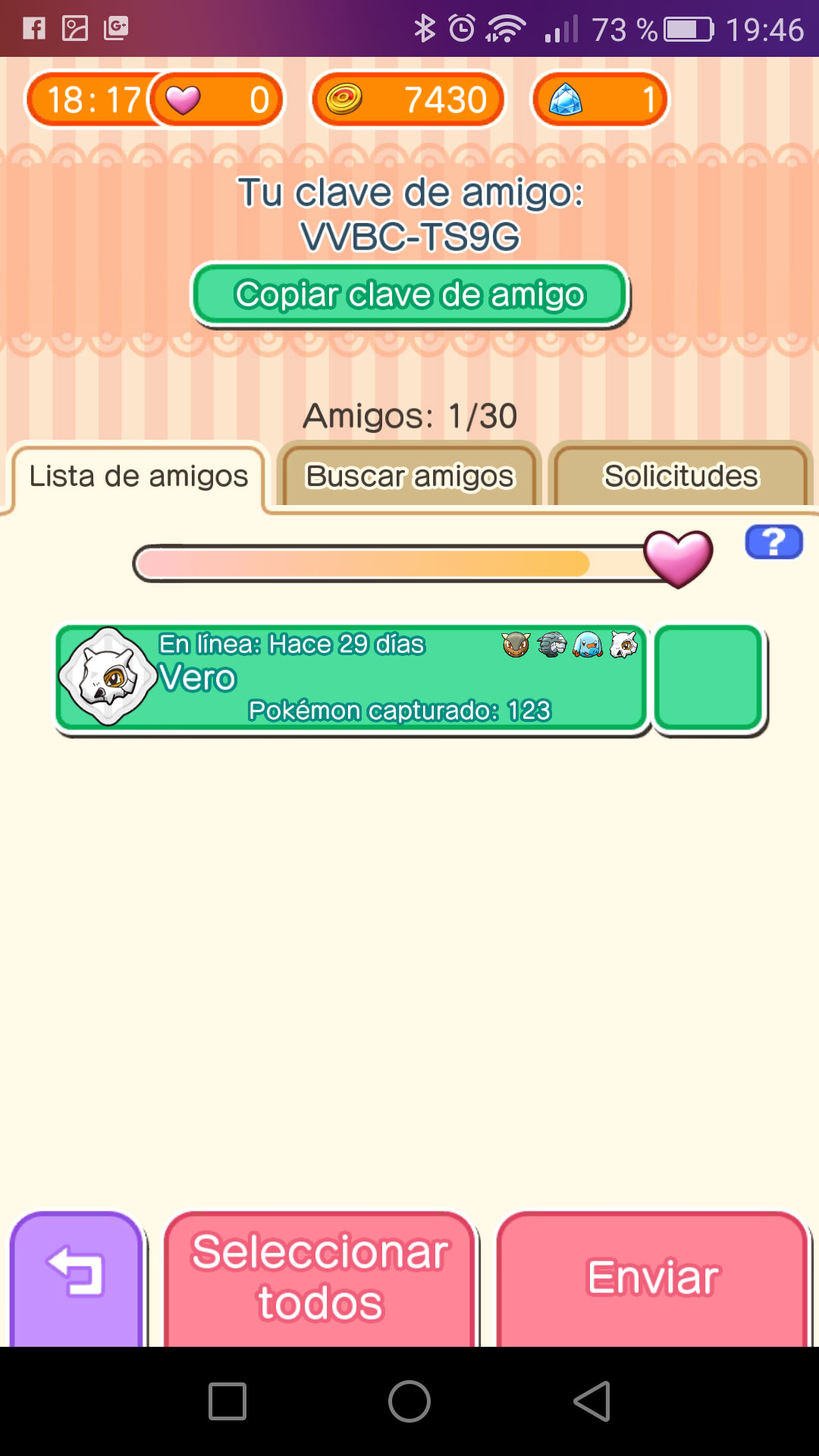Copy friend code with Copiar clave de amigo
The width and height of the screenshot is (819, 1456).
409,294
